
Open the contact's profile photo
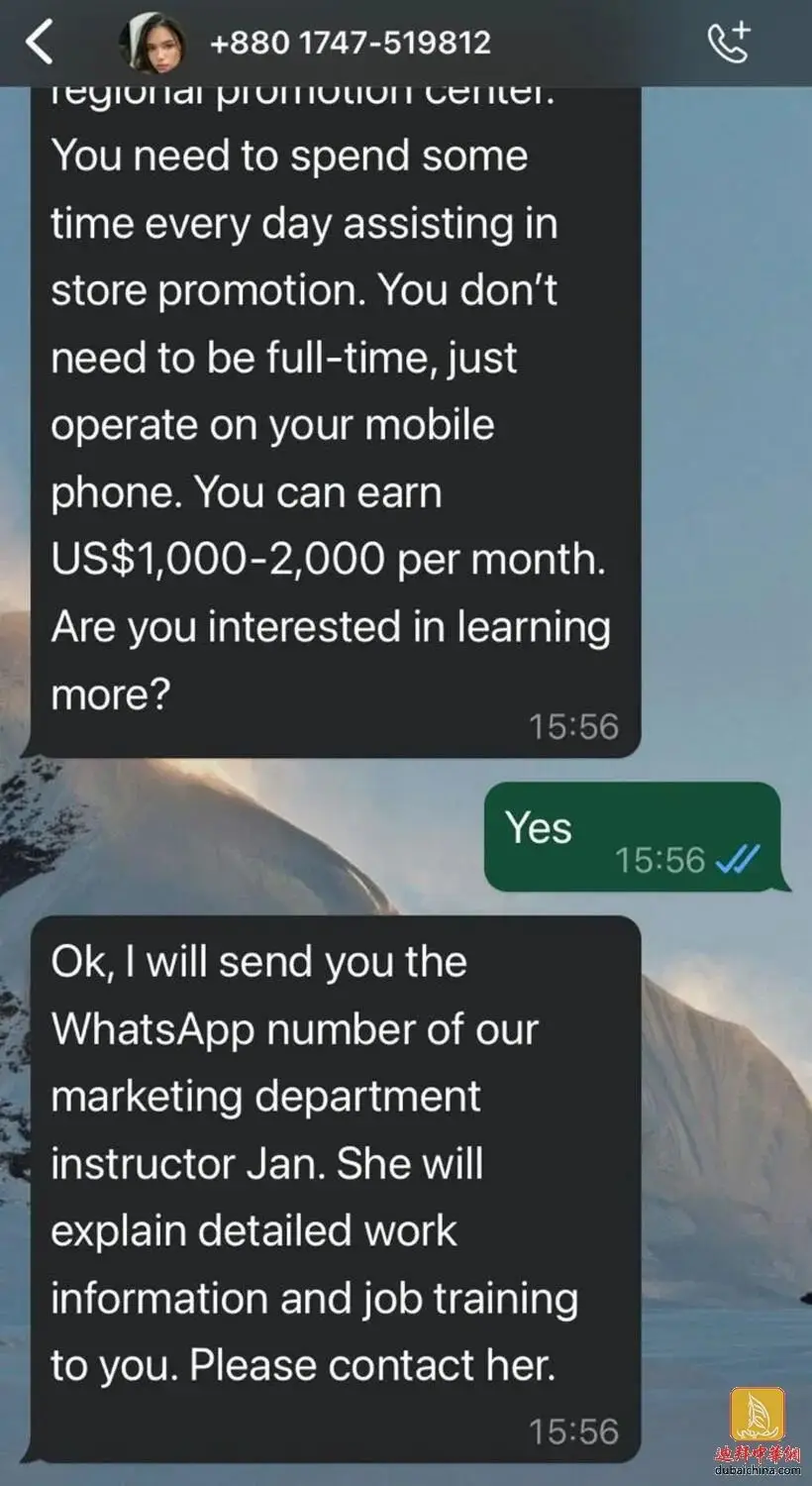pyautogui.click(x=152, y=43)
